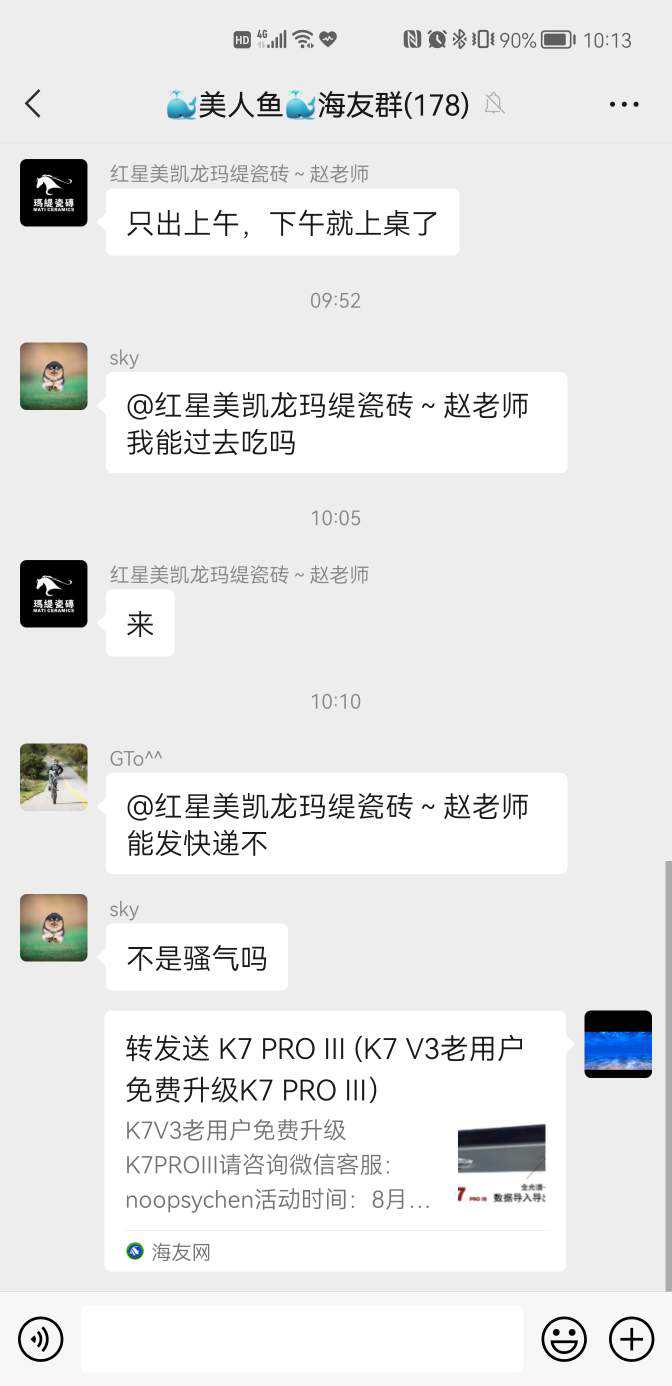
Task: Go back from the group chat
Action: pos(33,104)
